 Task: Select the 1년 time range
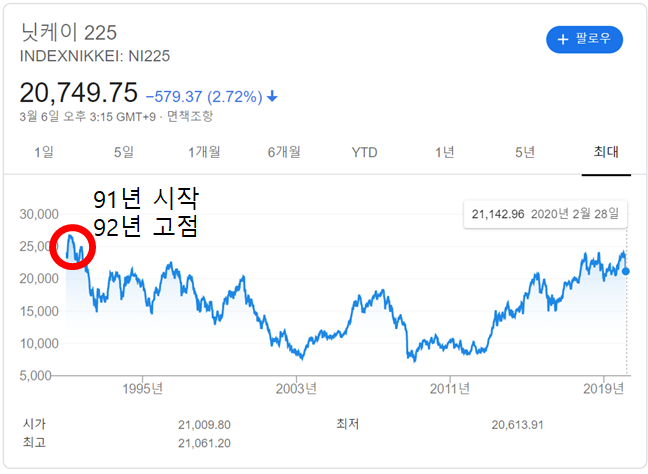point(445,152)
